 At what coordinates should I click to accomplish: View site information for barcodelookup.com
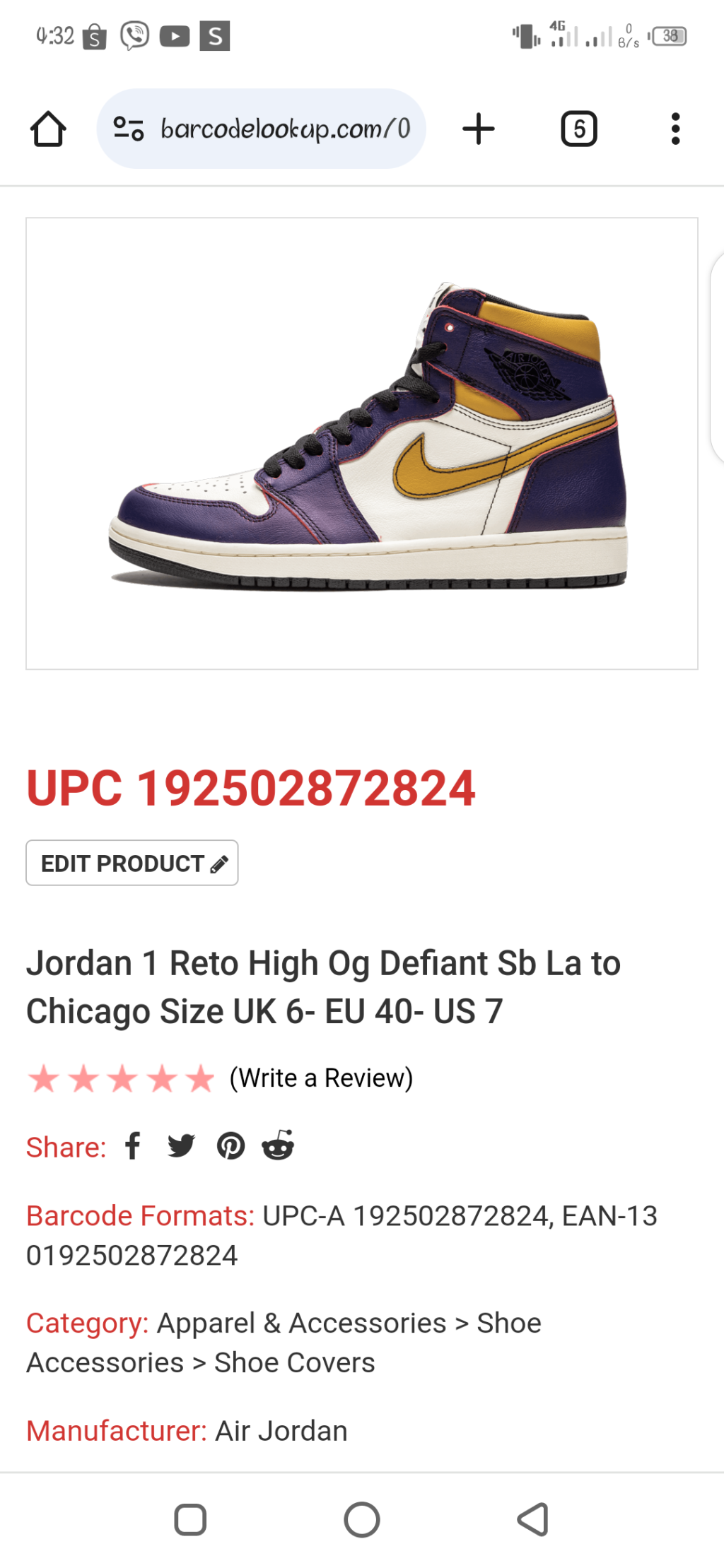[129, 129]
